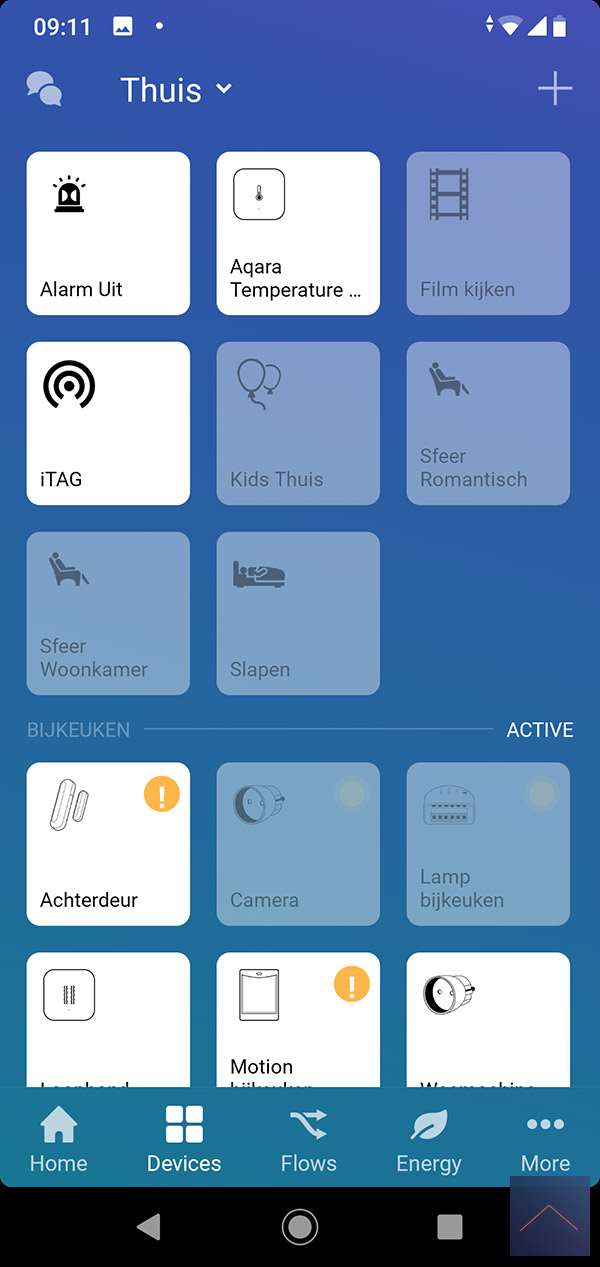Switch on Lamp bijkeuken

point(488,844)
